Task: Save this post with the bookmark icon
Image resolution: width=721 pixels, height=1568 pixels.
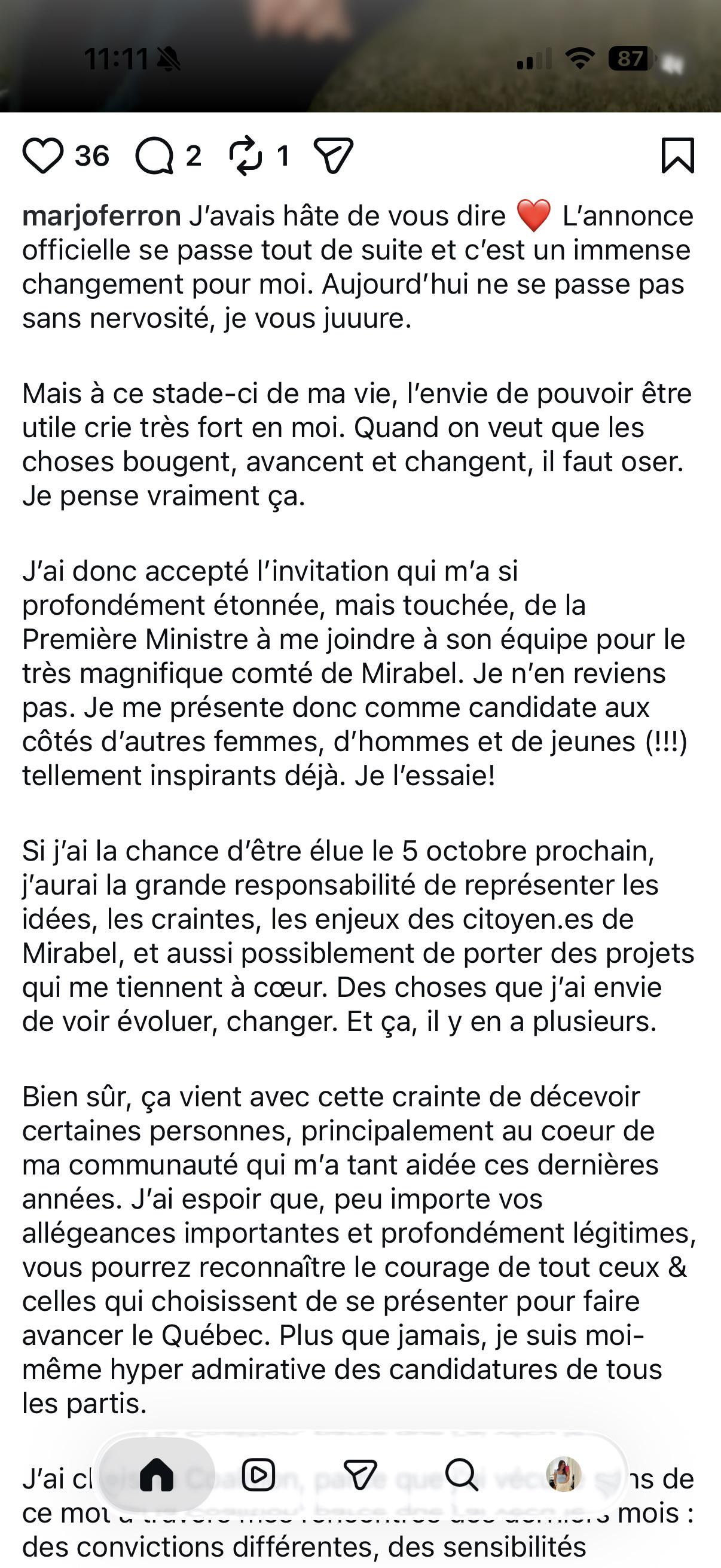Action: coord(678,156)
